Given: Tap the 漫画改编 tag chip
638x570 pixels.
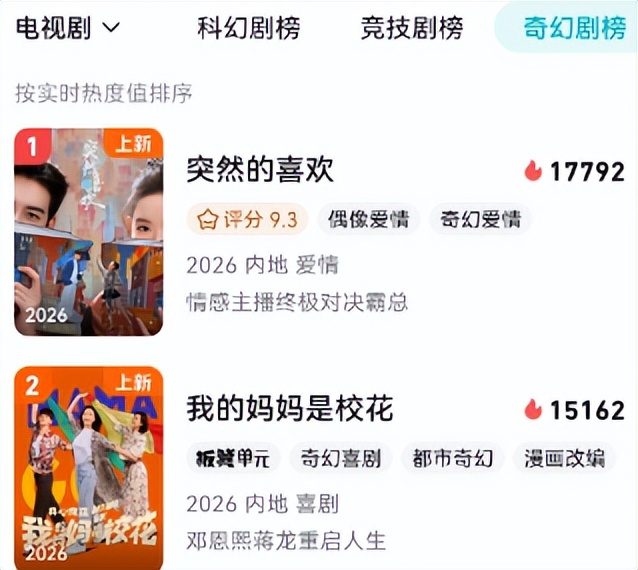Looking at the screenshot, I should point(565,459).
